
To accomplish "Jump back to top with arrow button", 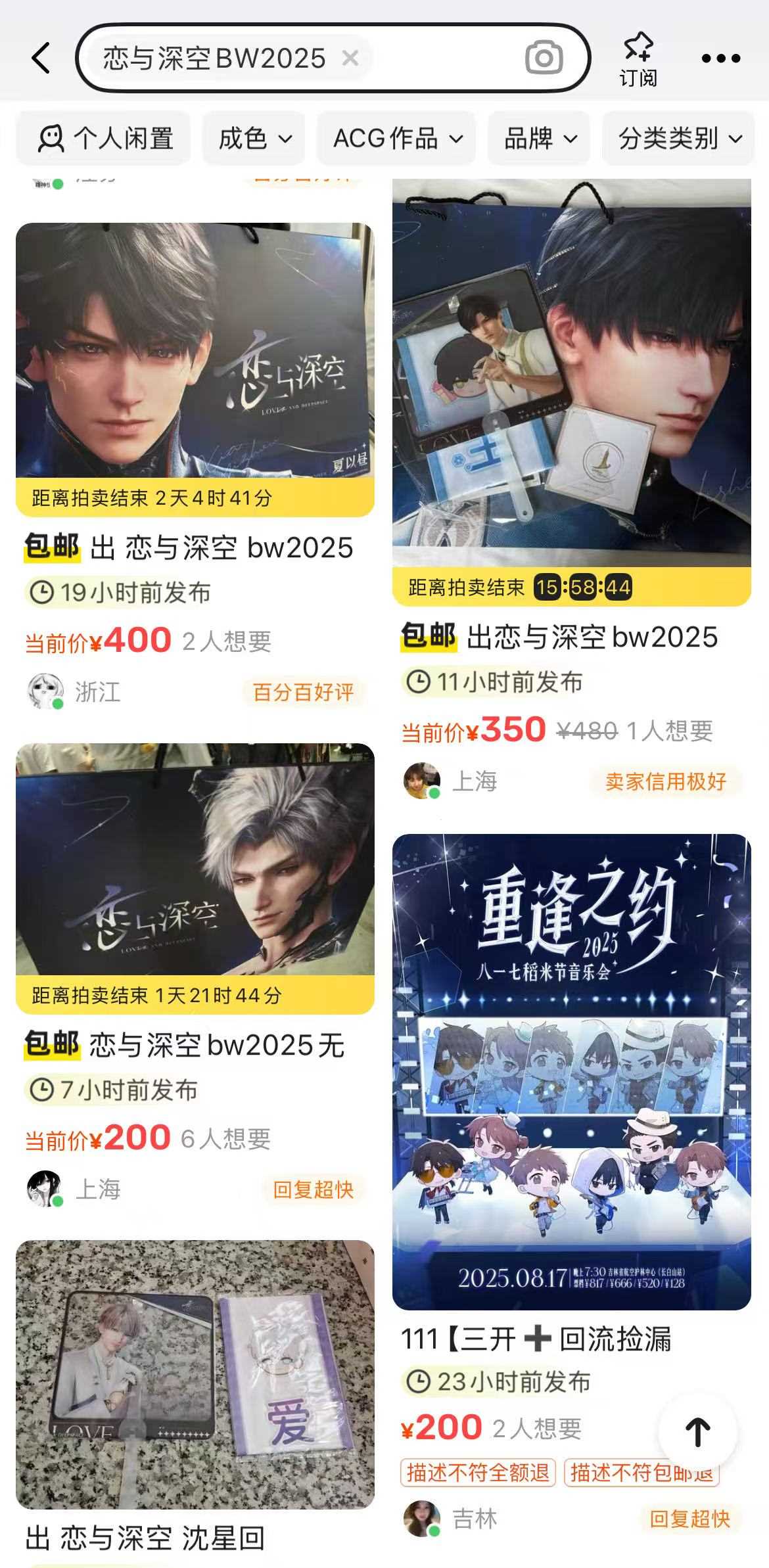I will click(697, 1433).
